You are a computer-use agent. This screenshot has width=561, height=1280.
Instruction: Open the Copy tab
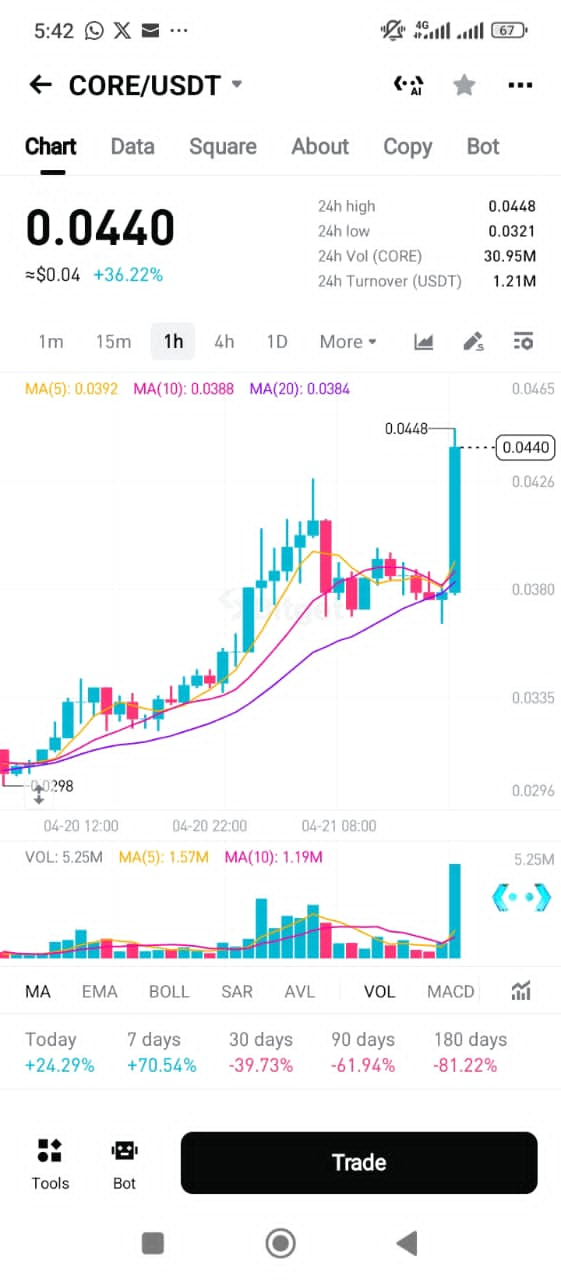coord(407,146)
